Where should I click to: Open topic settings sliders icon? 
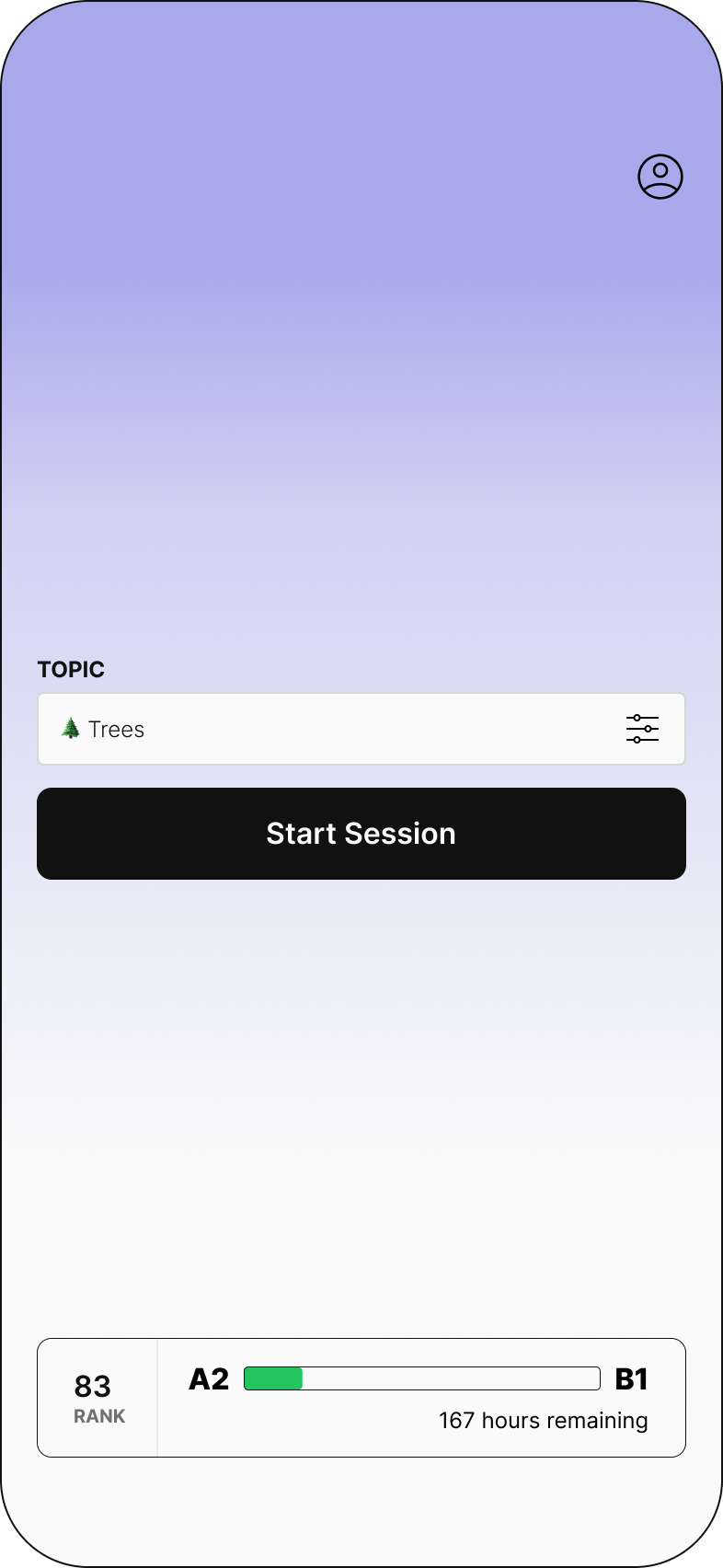click(642, 729)
